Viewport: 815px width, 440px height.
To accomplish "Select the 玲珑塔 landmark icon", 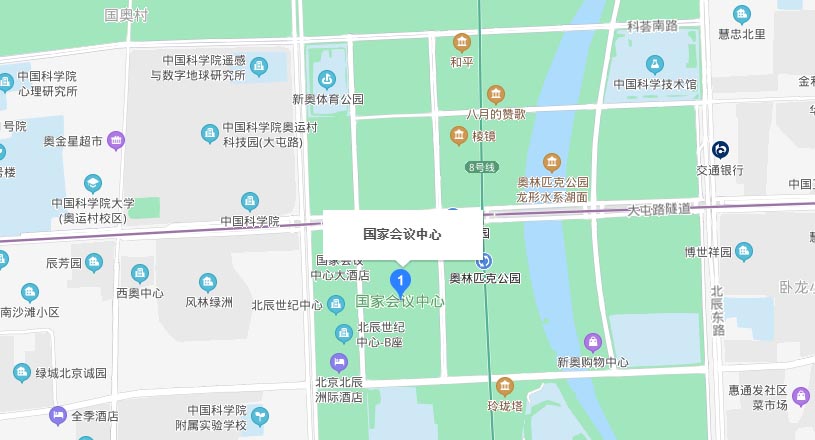I will pos(505,386).
